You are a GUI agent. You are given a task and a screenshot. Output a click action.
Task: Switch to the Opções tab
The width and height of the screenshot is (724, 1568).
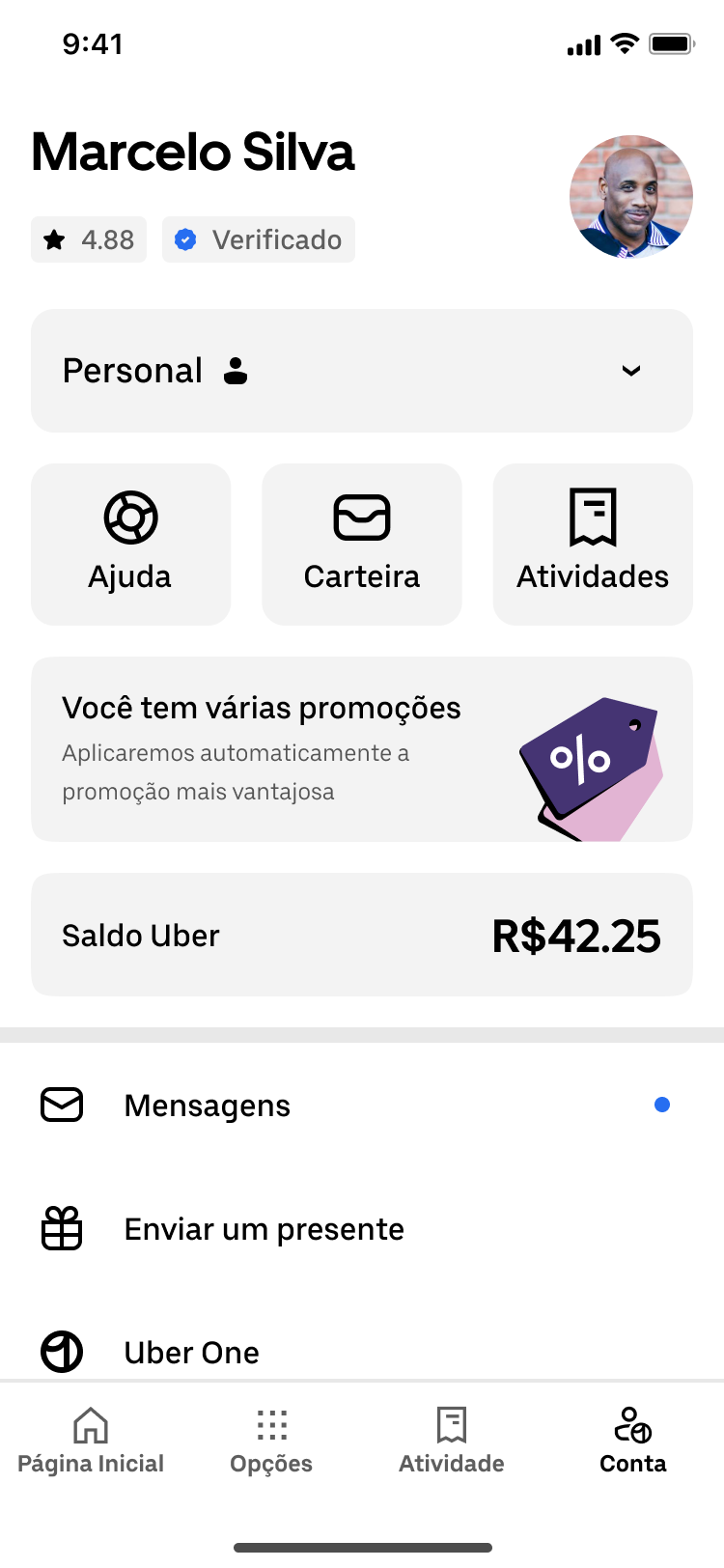point(271,1441)
